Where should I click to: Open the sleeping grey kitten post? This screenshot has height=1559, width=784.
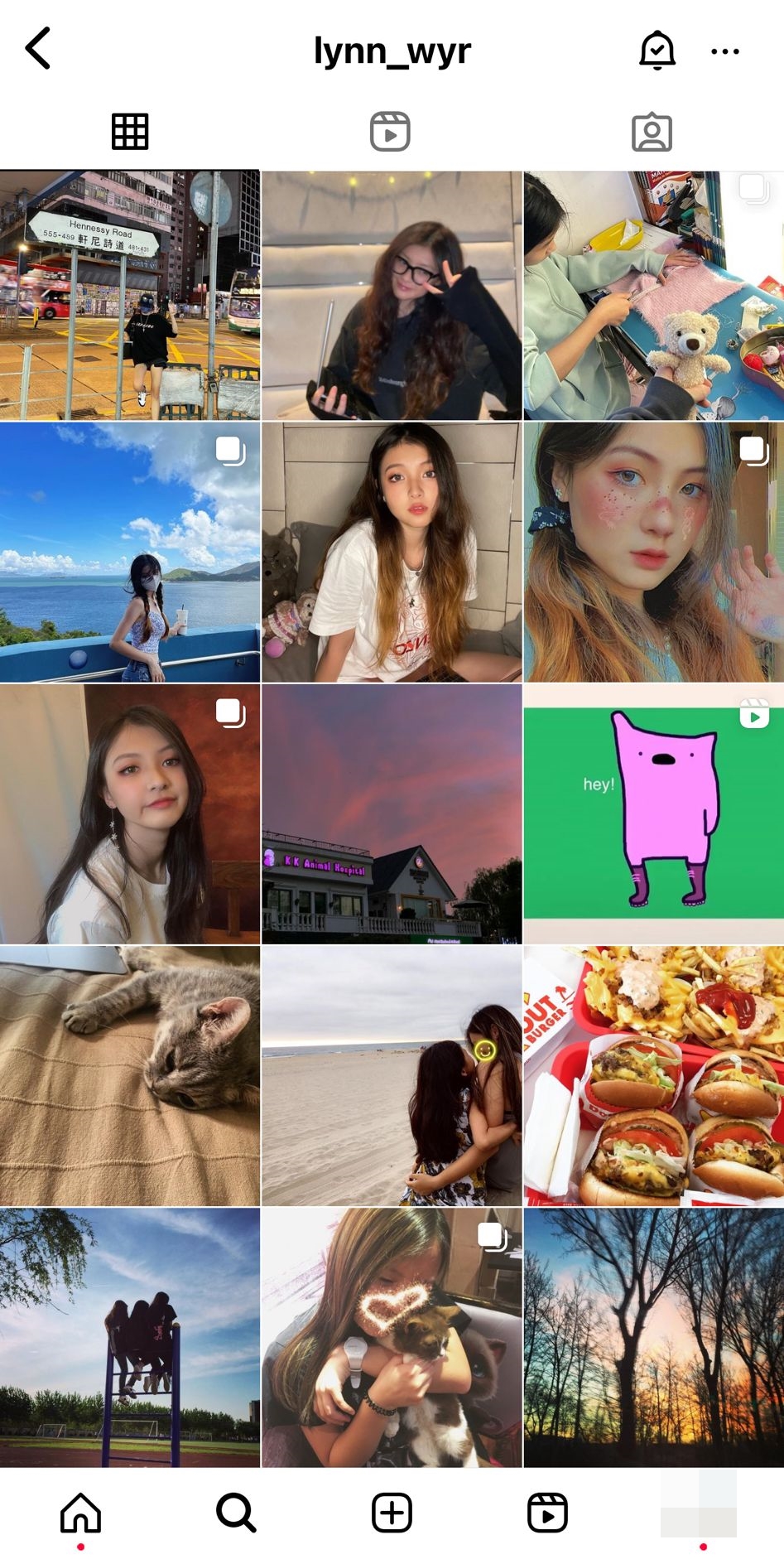tap(130, 1075)
